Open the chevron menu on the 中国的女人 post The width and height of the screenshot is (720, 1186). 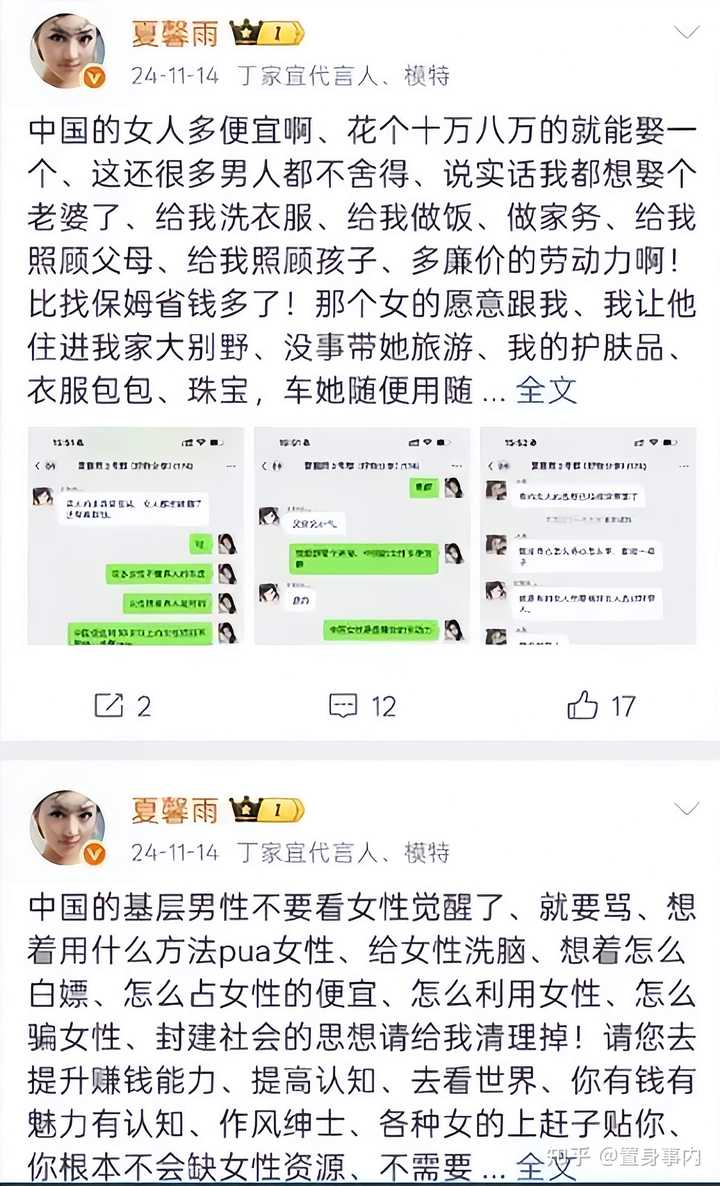[x=687, y=34]
